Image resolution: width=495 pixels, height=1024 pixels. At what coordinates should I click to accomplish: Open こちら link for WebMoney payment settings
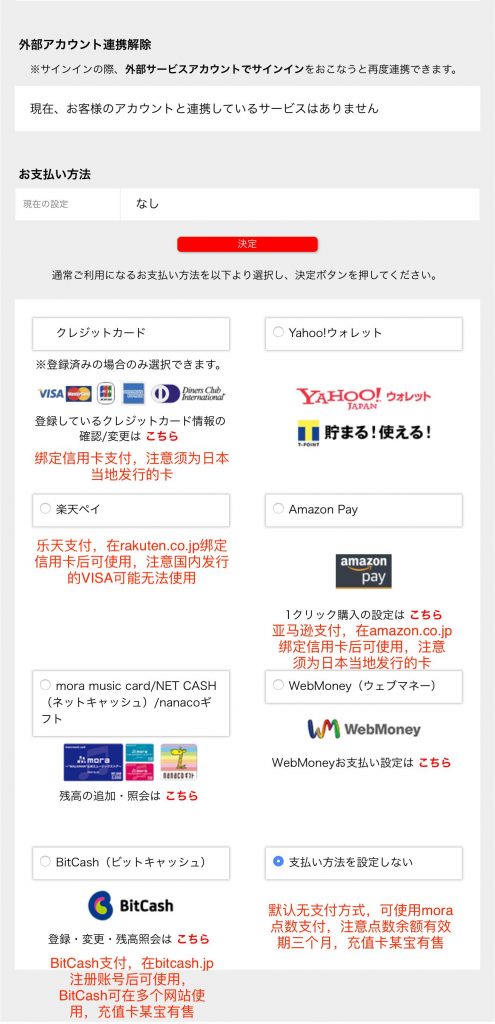click(434, 763)
